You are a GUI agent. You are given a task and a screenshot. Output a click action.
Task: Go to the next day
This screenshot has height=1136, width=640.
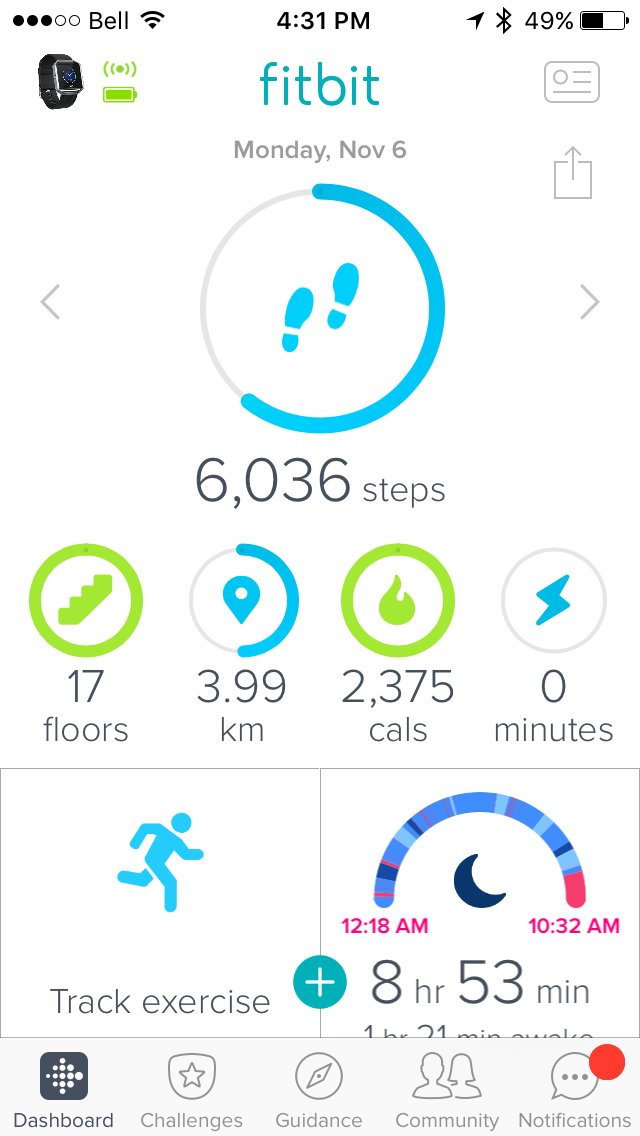[x=590, y=302]
